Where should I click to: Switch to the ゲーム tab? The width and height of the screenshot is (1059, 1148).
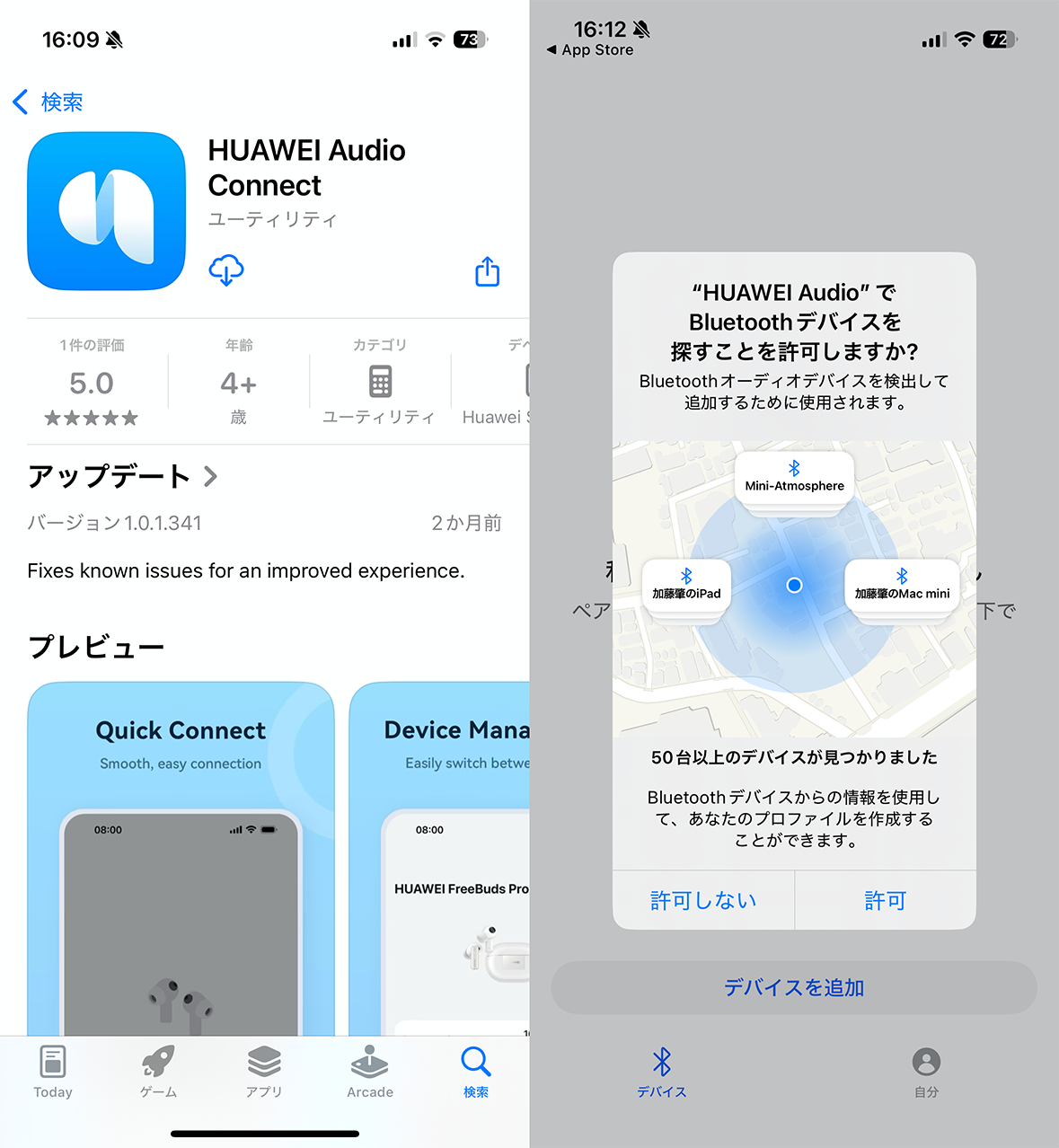[x=158, y=1073]
